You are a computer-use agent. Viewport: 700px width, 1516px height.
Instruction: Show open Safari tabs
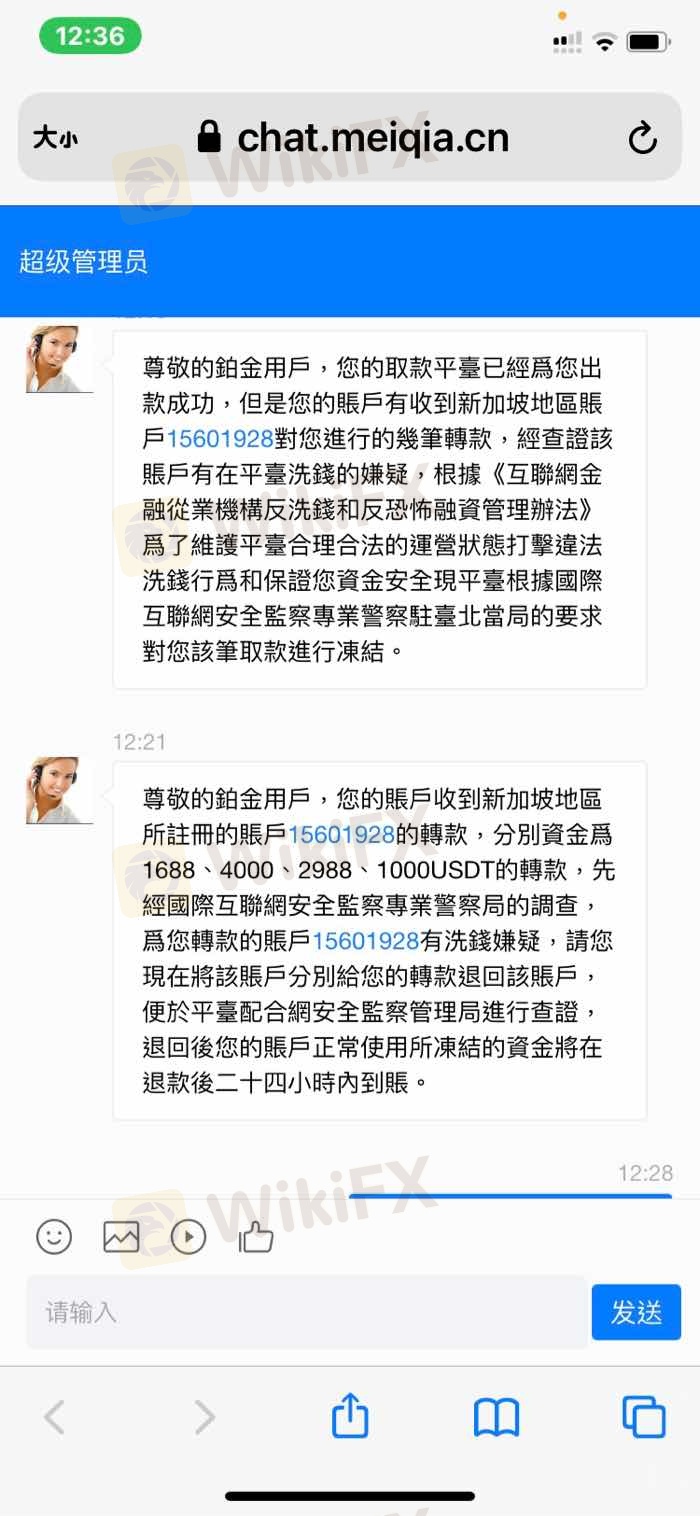pyautogui.click(x=643, y=1417)
